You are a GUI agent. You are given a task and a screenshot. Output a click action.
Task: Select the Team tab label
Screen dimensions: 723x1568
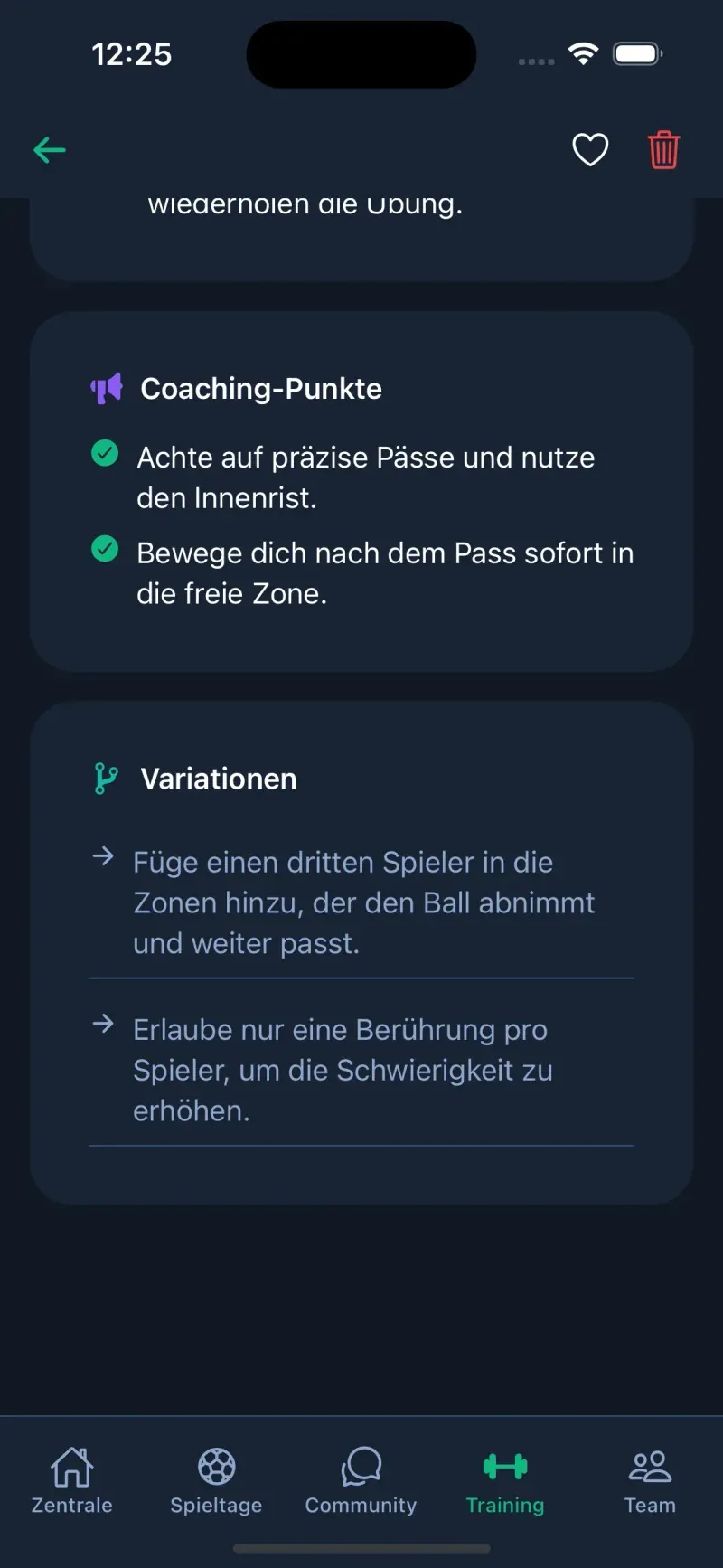pyautogui.click(x=649, y=1504)
